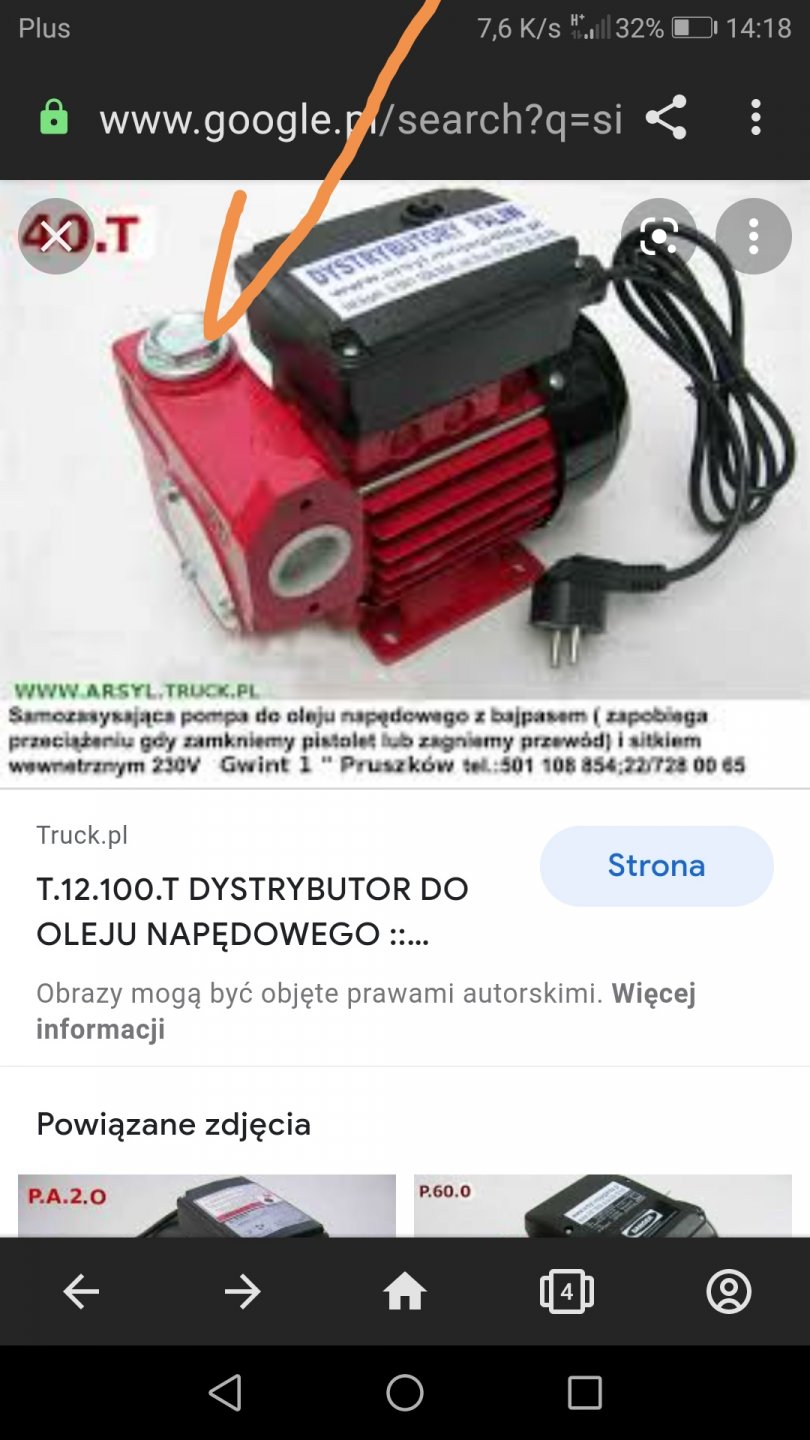Show the open tabs switcher
Screen dimensions: 810x1440
click(x=567, y=1292)
